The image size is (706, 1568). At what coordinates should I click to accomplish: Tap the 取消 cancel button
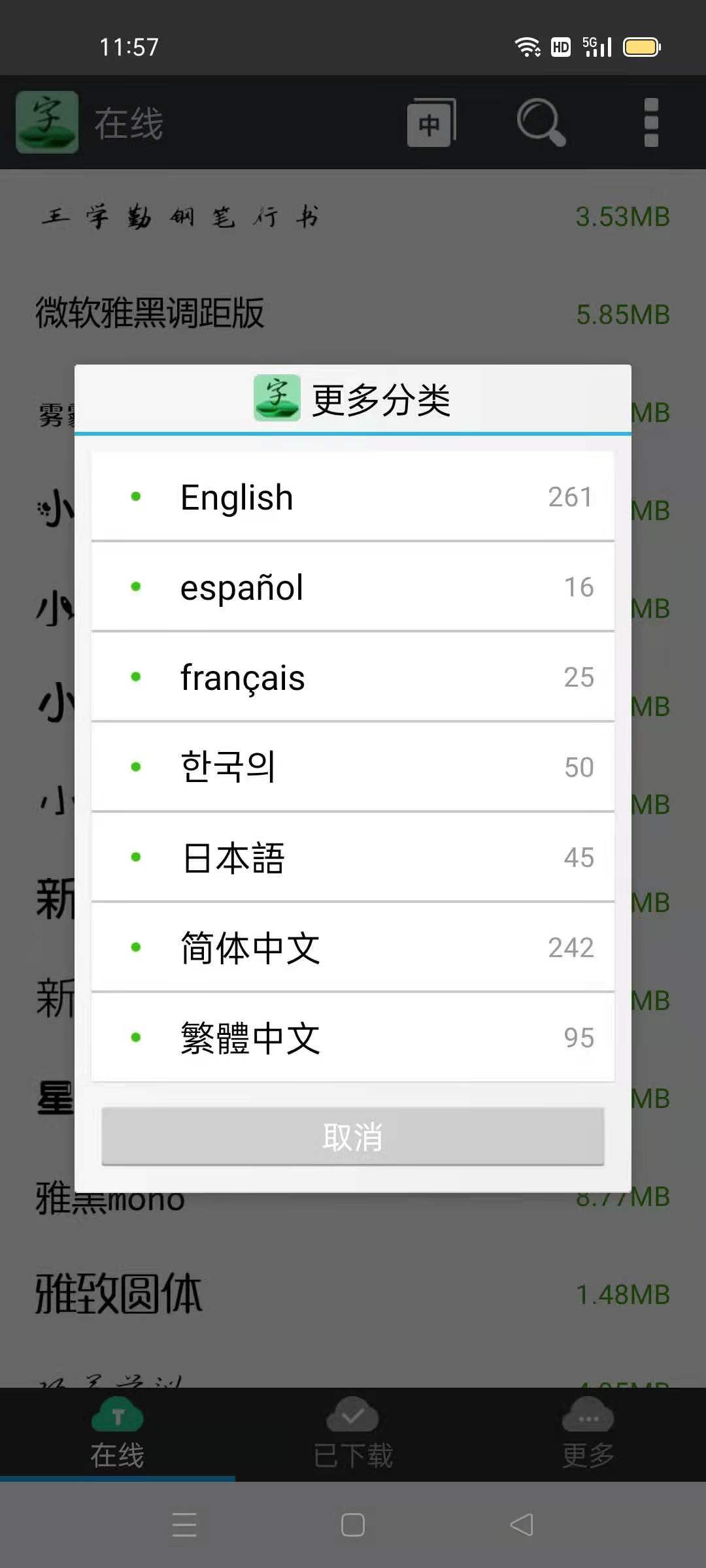[x=352, y=1137]
